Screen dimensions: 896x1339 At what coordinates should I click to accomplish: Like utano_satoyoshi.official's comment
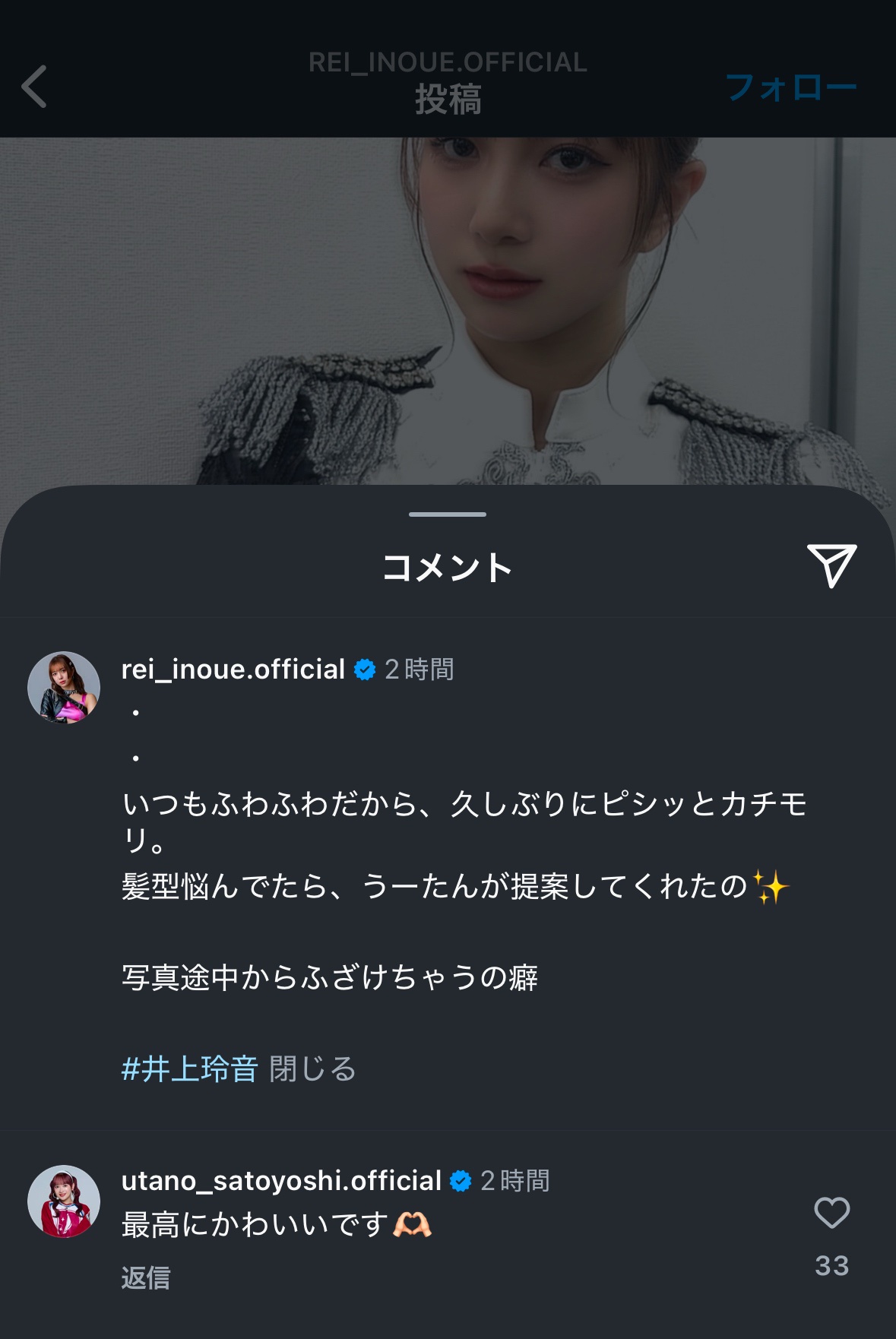click(831, 1213)
